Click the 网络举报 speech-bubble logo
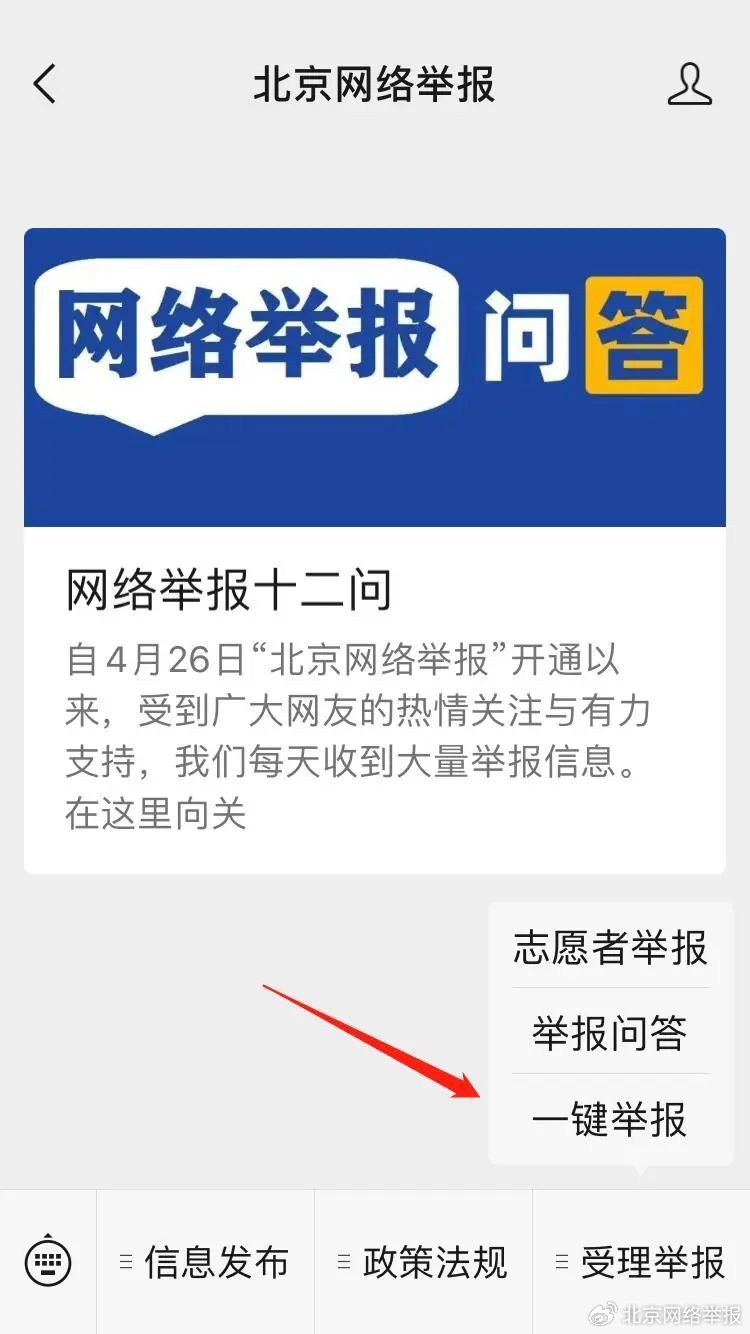 point(255,340)
